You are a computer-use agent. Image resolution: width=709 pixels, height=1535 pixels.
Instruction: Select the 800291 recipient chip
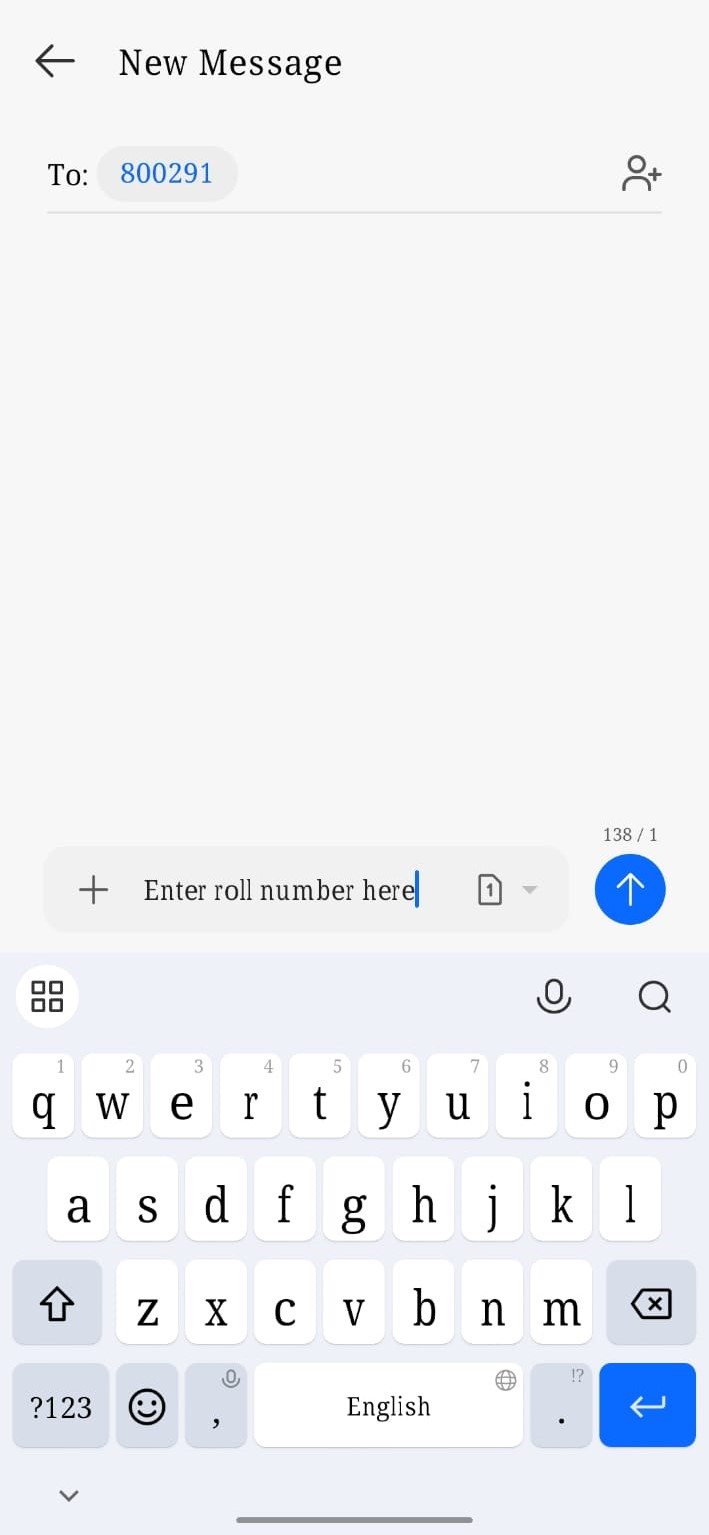coord(167,174)
